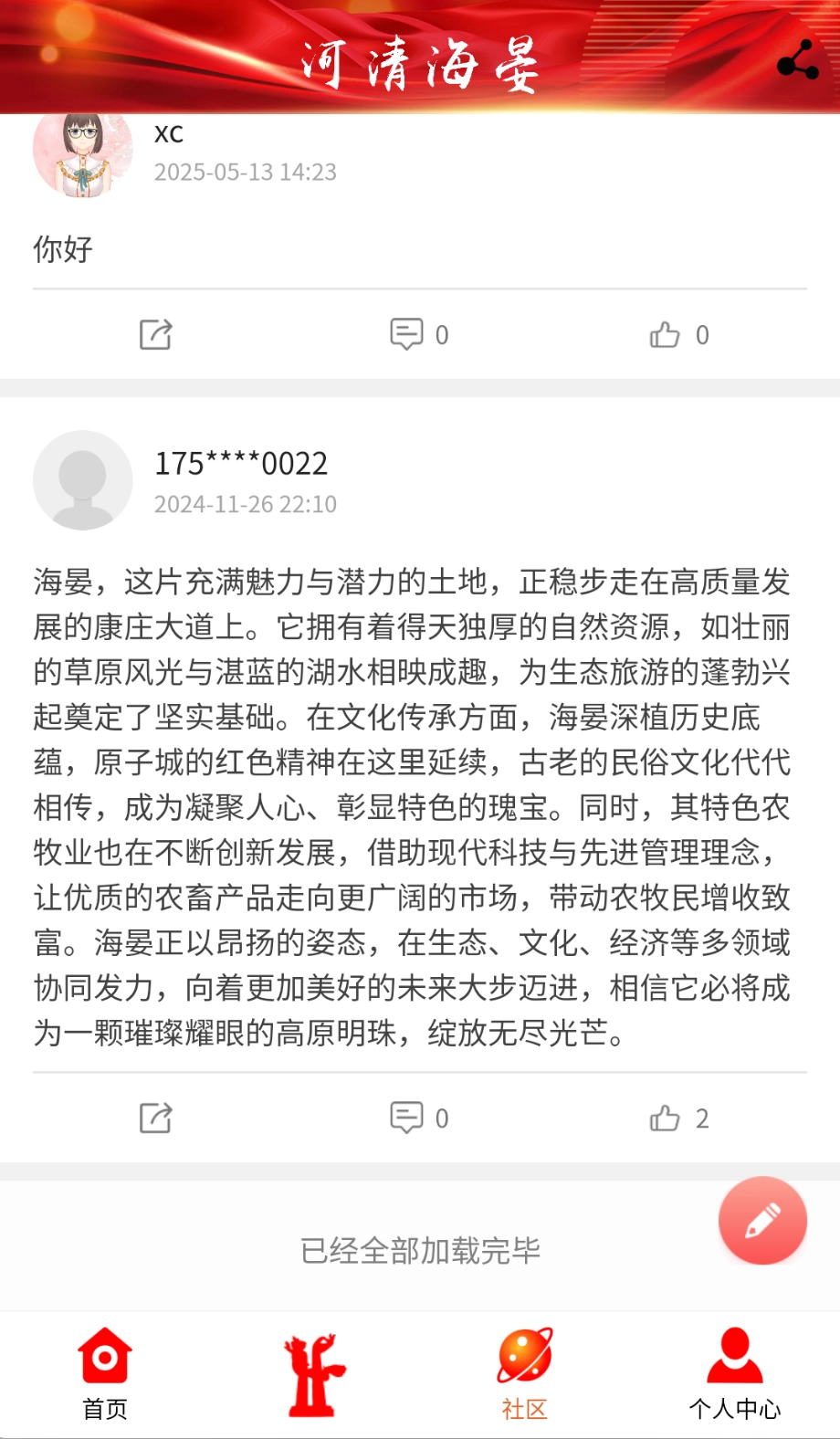Open the red sculpture tab in the bottom bar
840x1439 pixels.
coord(314,1374)
